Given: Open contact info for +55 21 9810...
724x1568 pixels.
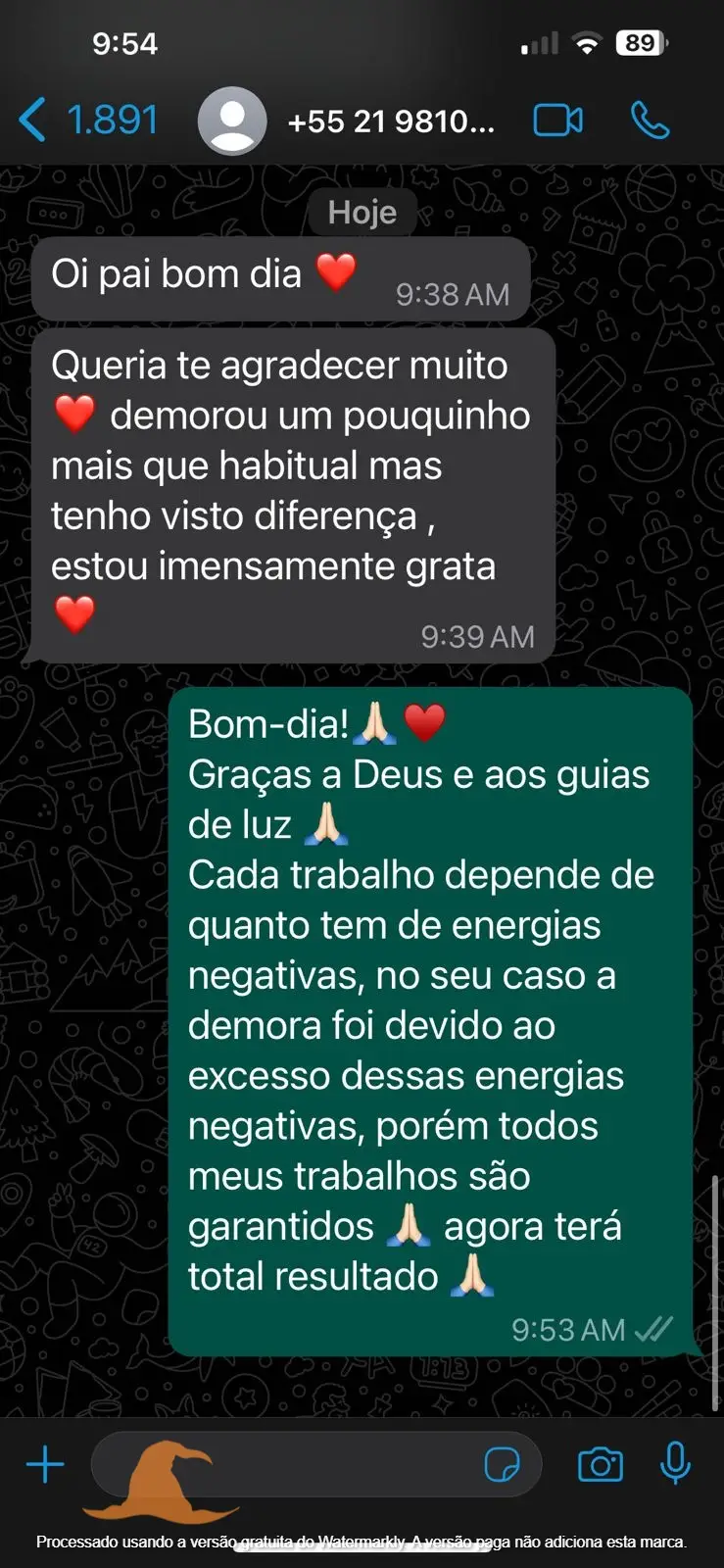Looking at the screenshot, I should [x=390, y=122].
